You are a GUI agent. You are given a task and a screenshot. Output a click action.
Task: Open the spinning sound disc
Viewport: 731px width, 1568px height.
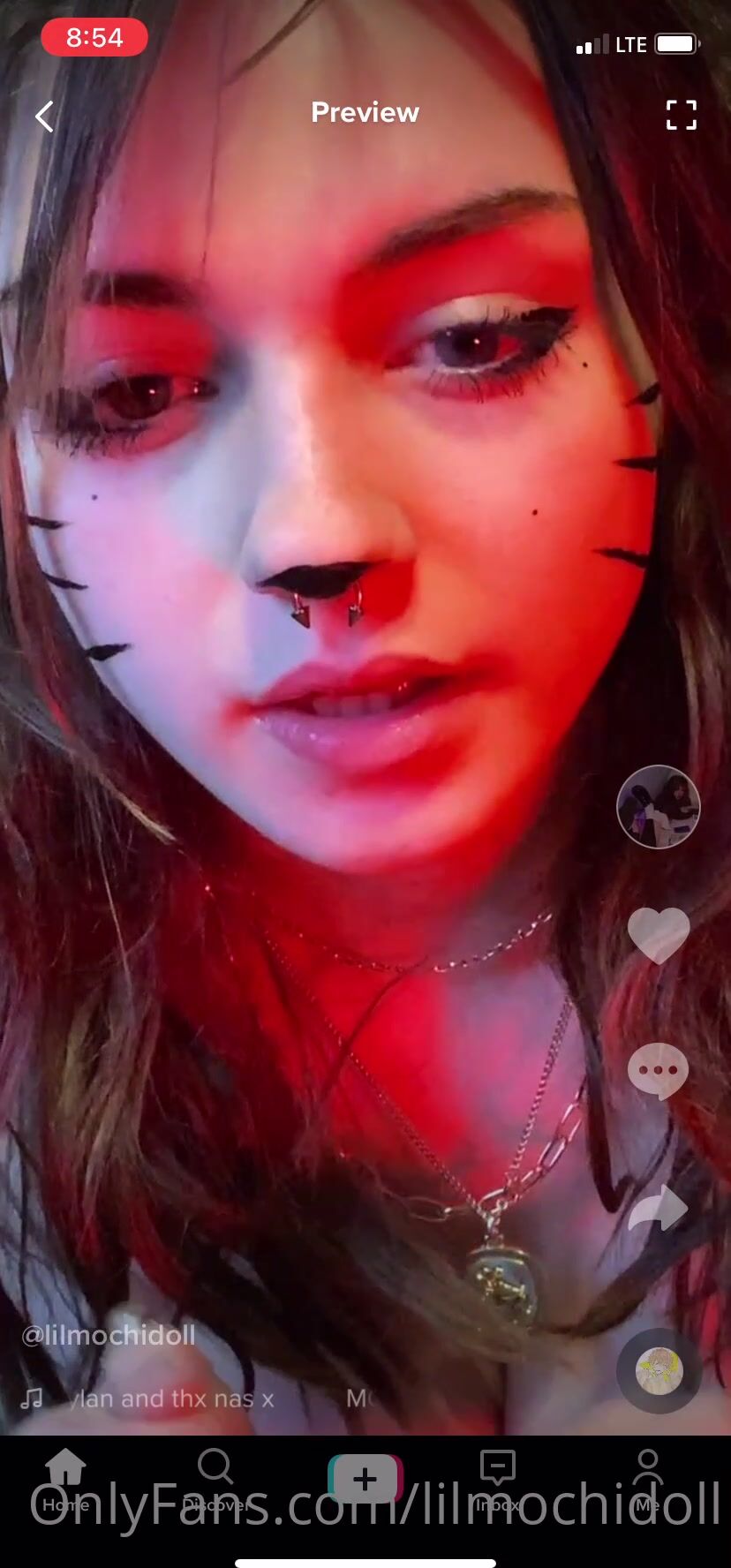[659, 1370]
